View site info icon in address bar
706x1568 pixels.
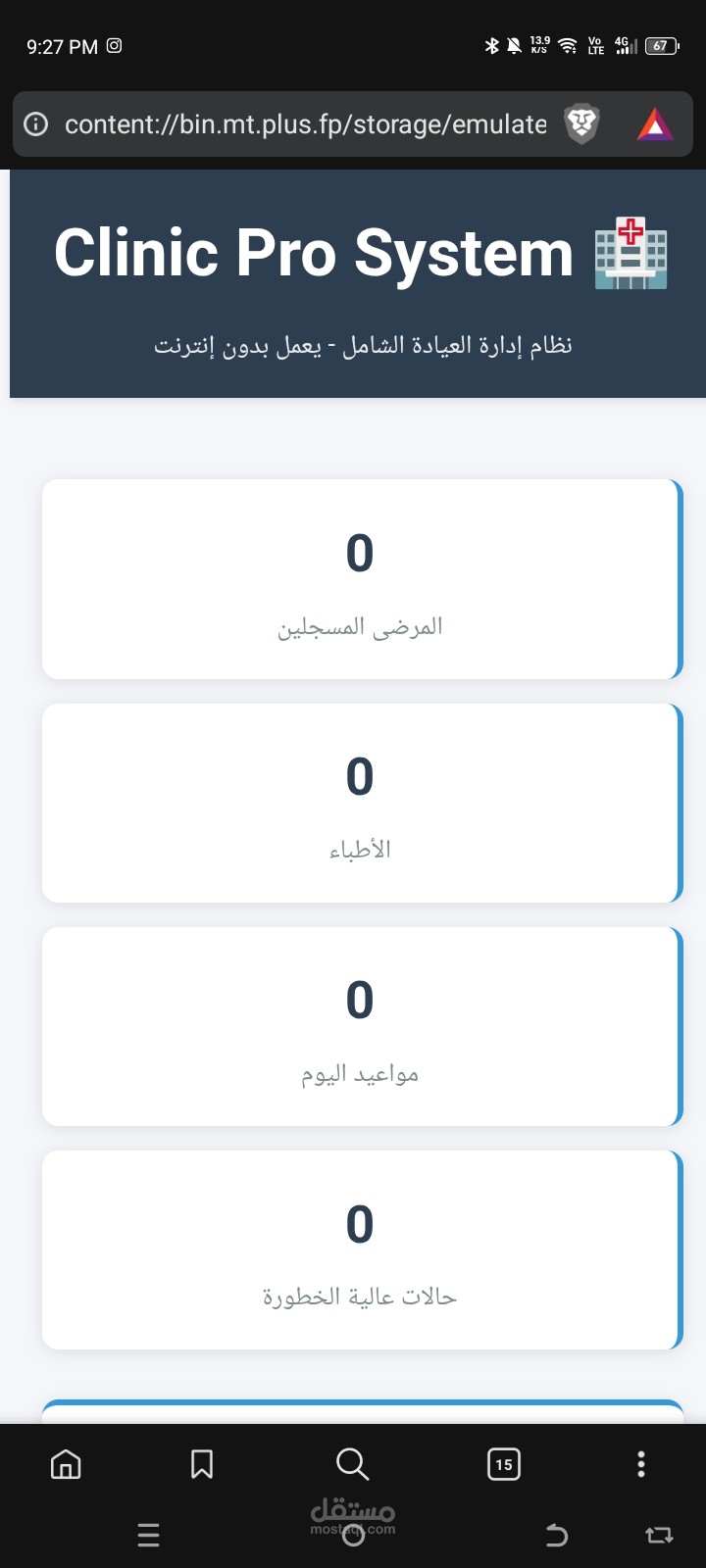pyautogui.click(x=36, y=124)
